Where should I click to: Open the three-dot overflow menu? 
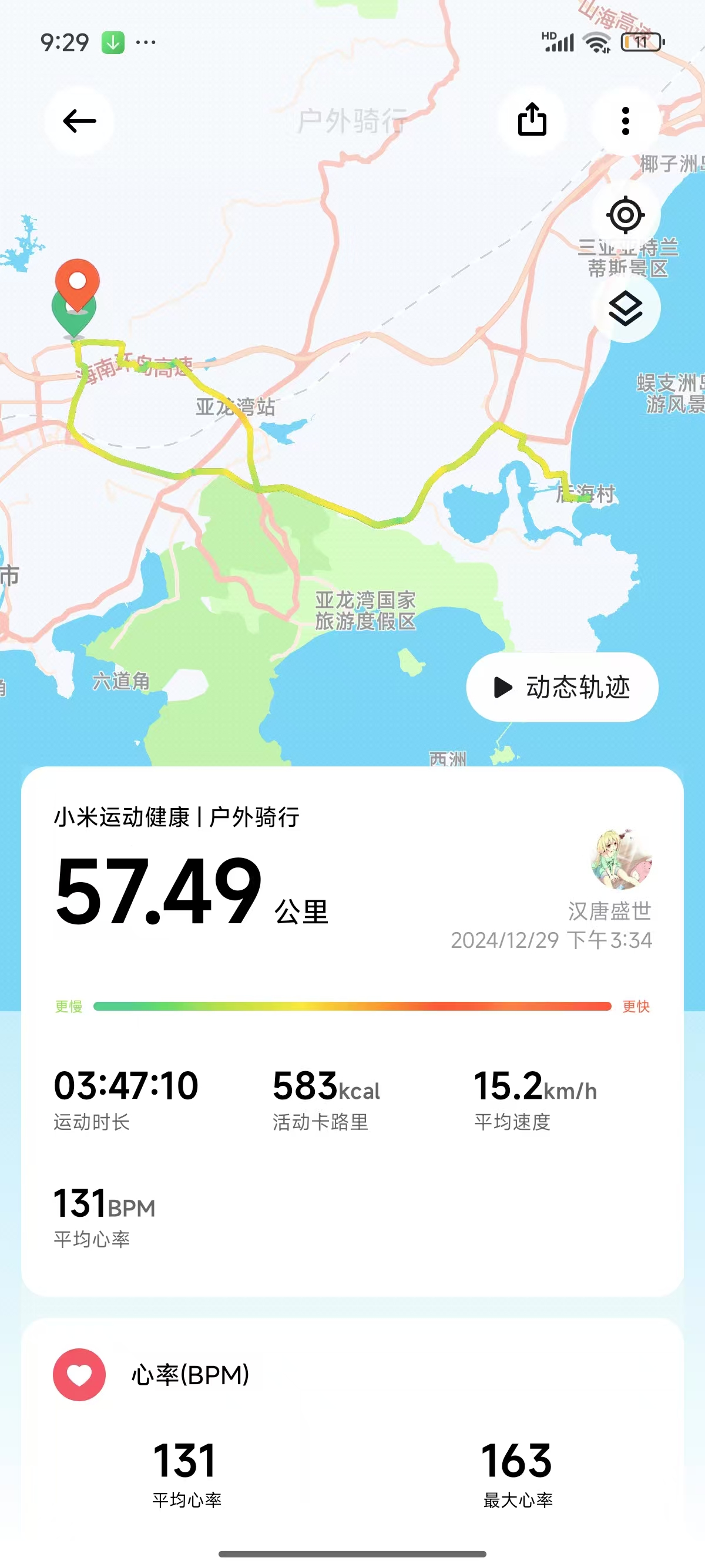click(x=625, y=120)
